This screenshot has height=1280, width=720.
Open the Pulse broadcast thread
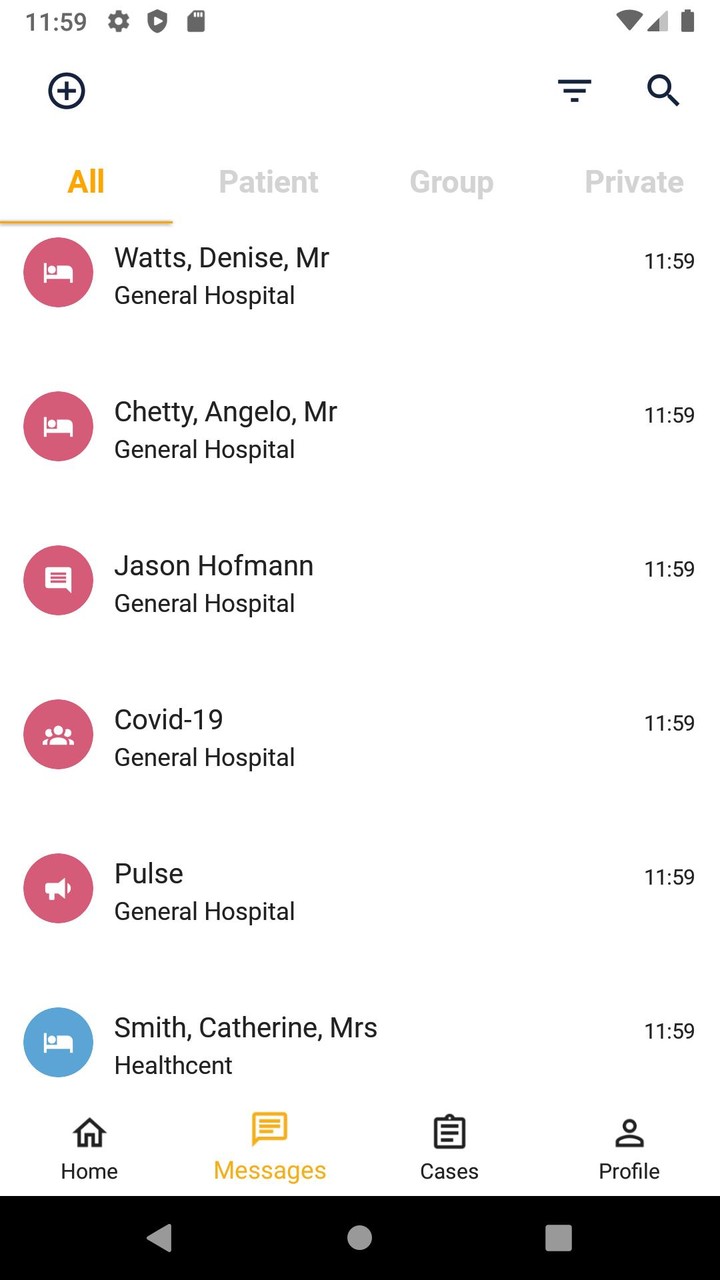(360, 891)
